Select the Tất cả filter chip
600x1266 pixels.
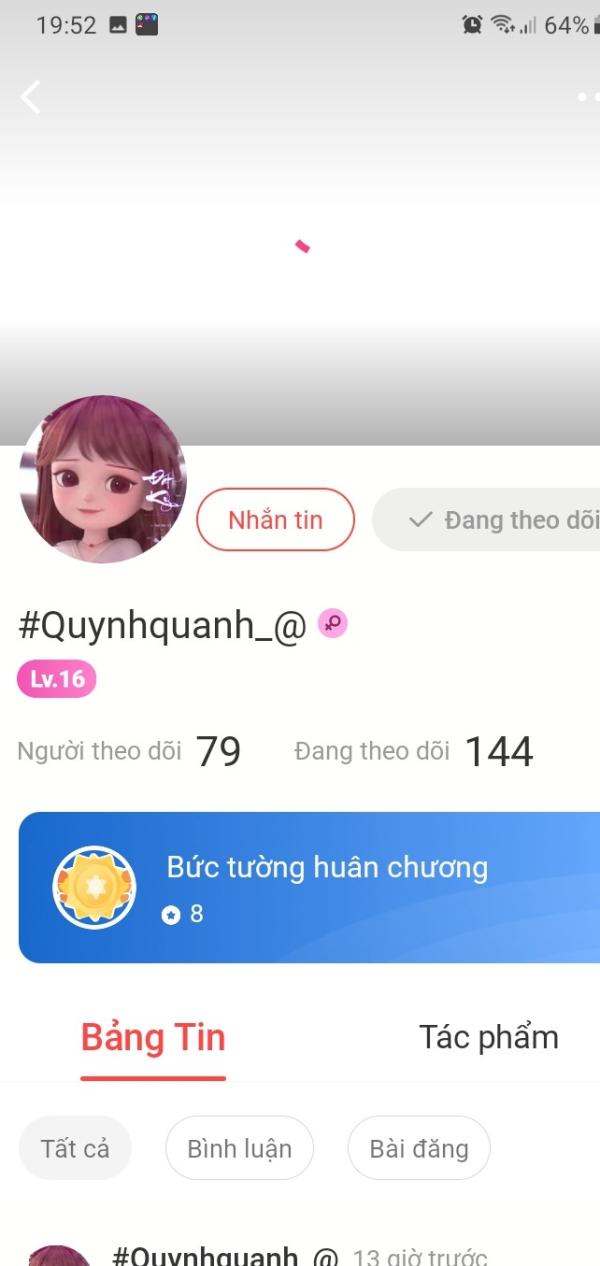coord(75,1148)
